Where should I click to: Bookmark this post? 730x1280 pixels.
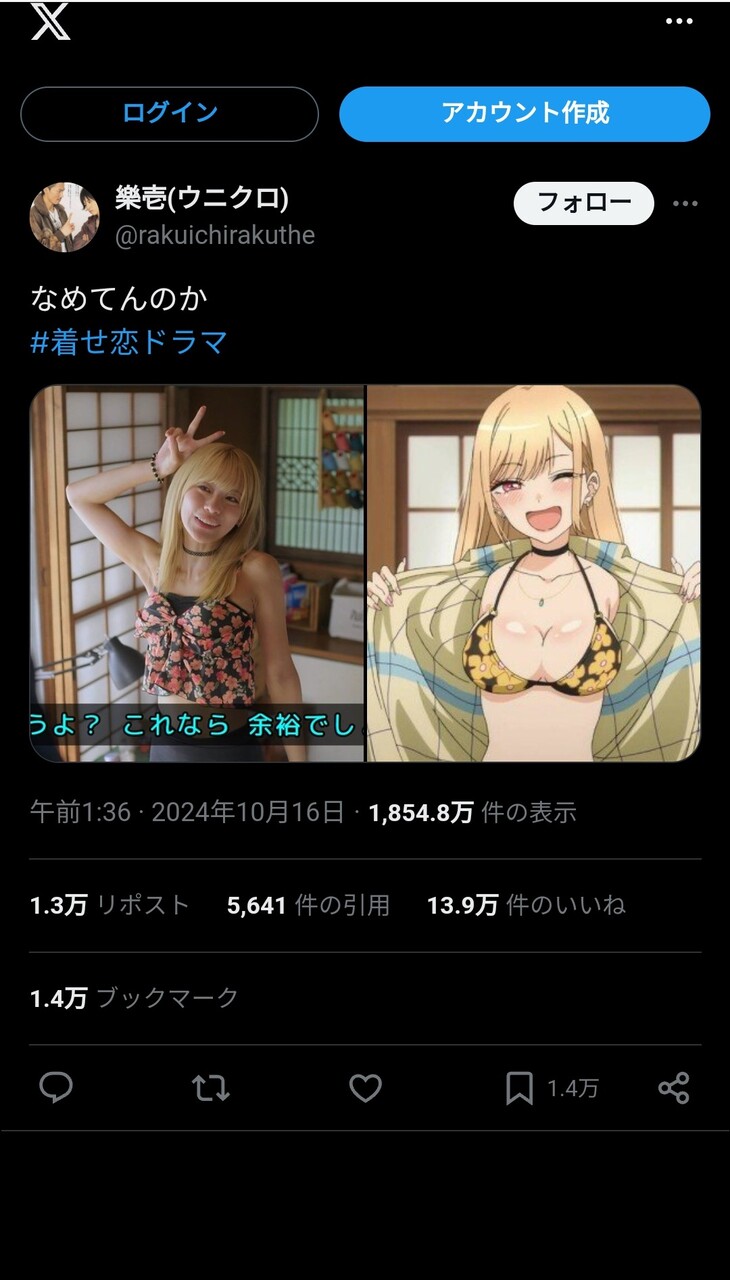tap(519, 1088)
